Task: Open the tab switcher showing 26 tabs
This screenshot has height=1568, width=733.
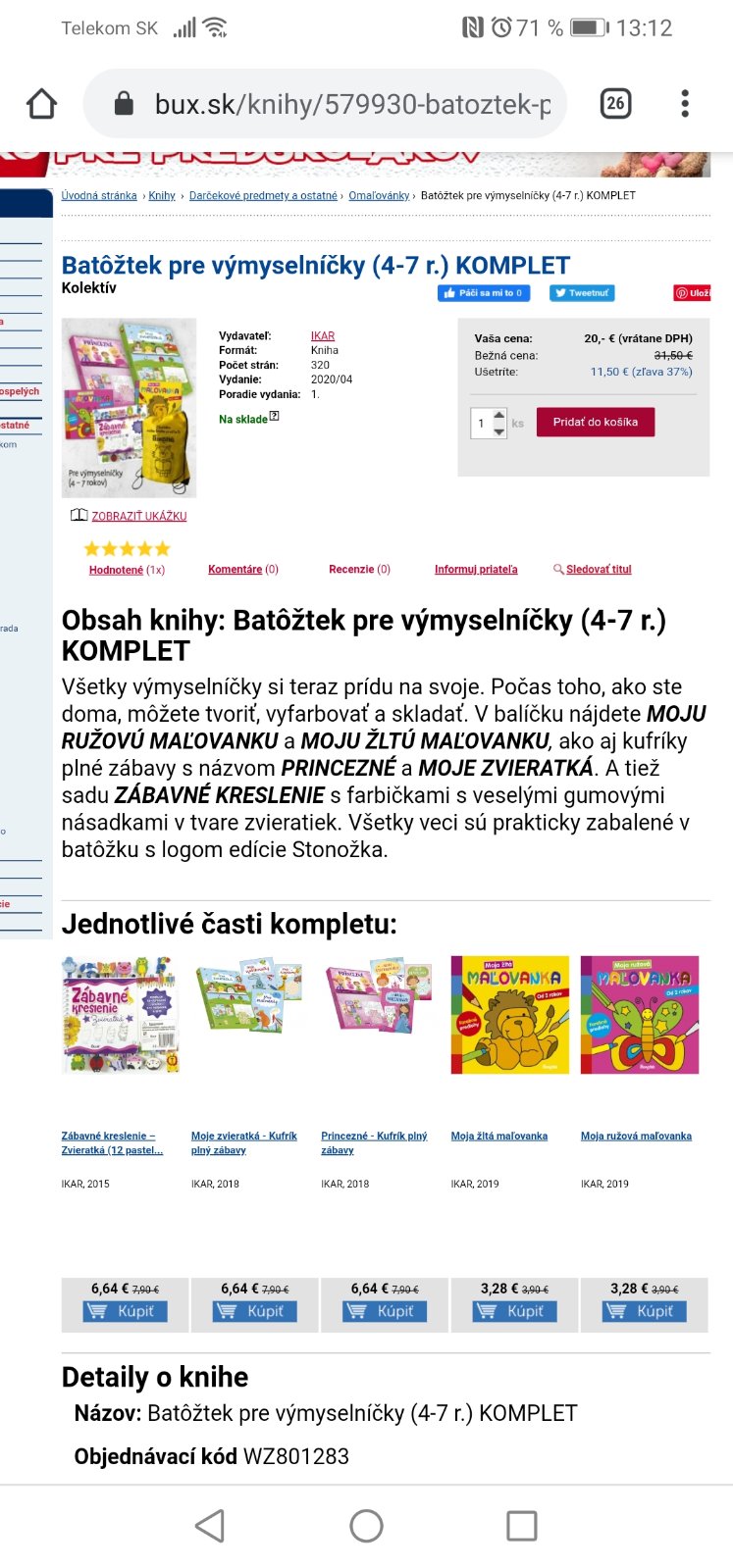Action: [x=615, y=103]
